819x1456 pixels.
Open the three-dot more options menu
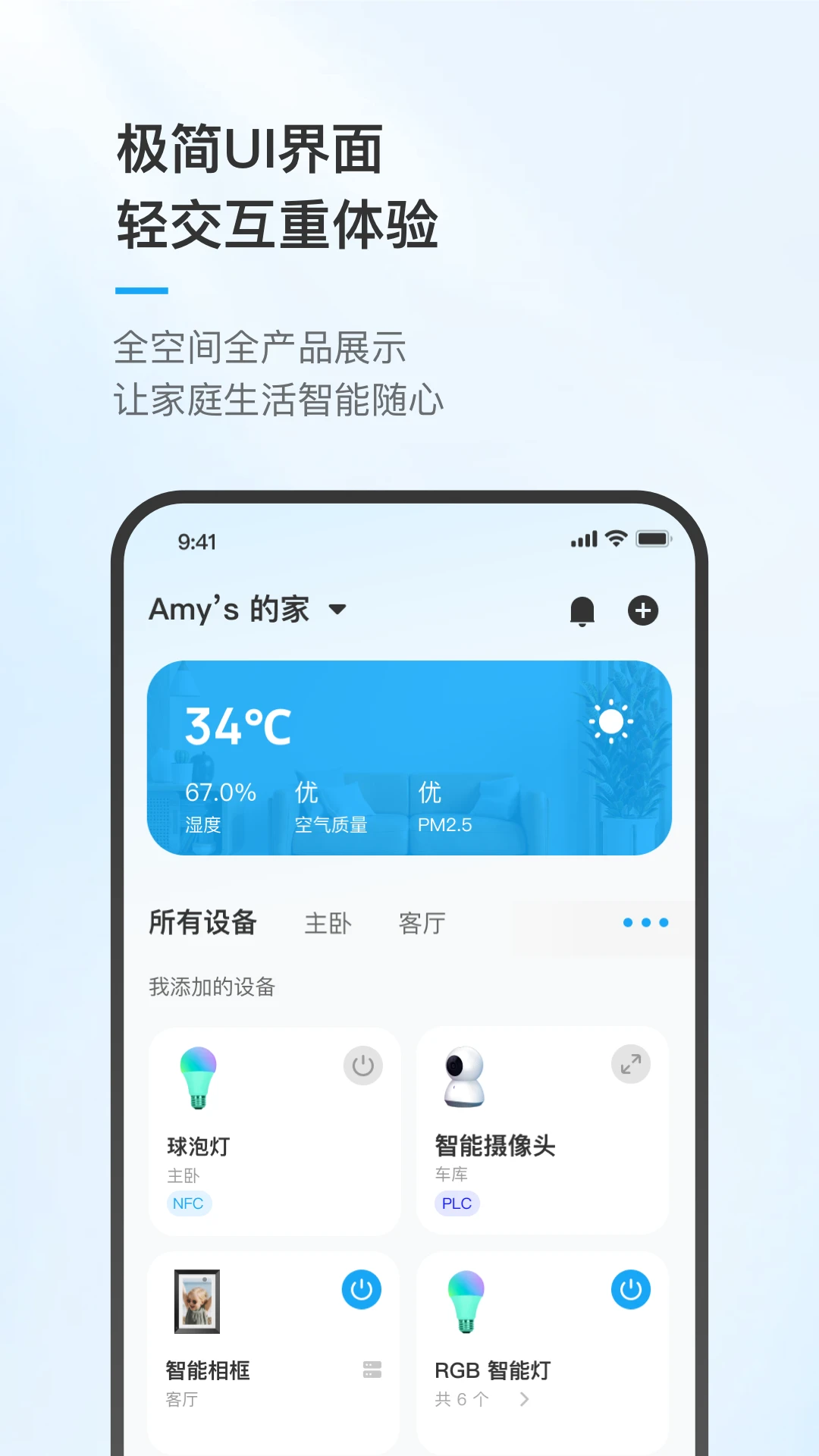[x=645, y=922]
